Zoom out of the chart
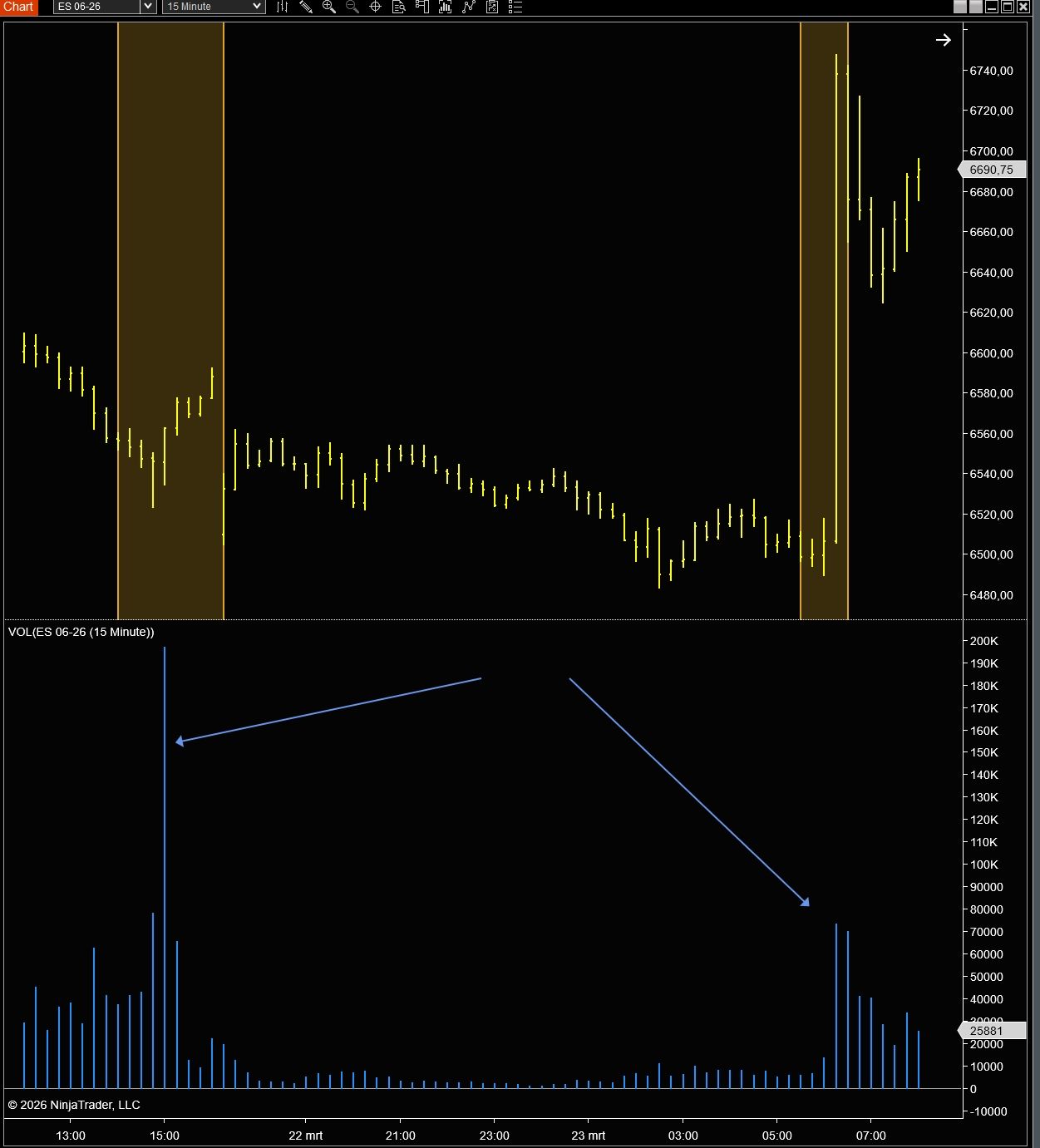 pyautogui.click(x=352, y=7)
